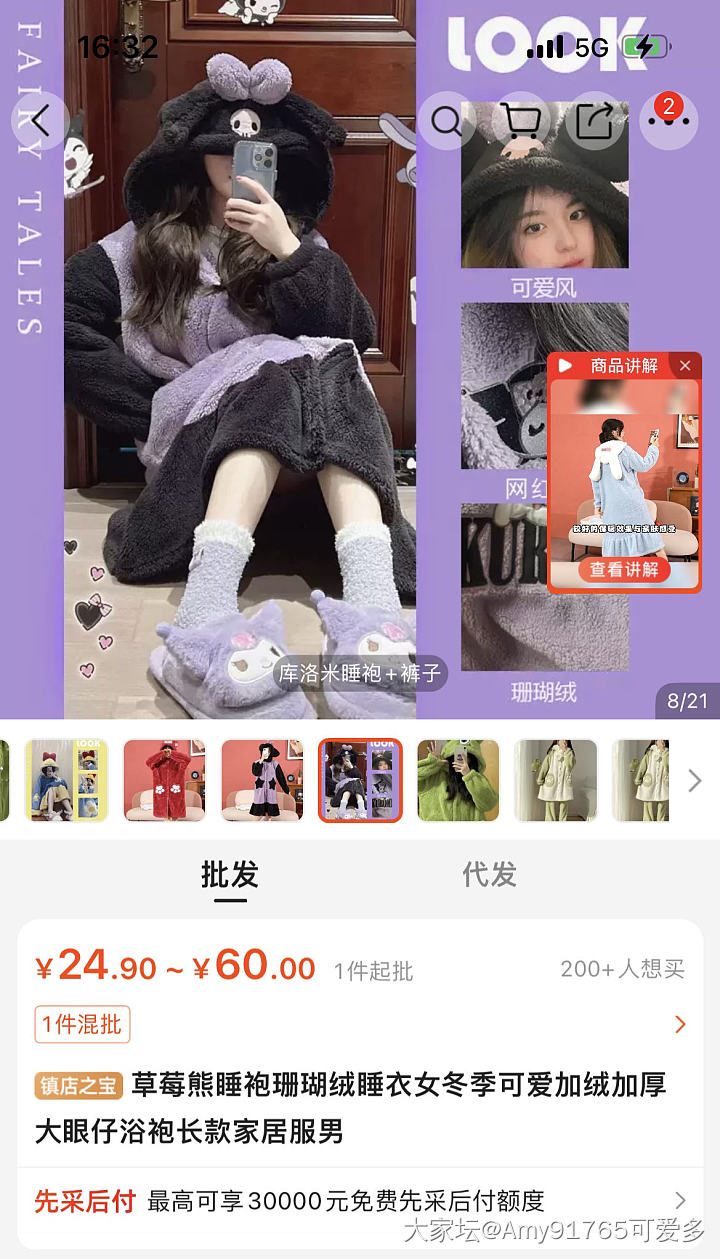This screenshot has width=720, height=1259.
Task: Go back using the arrow icon
Action: pyautogui.click(x=40, y=122)
